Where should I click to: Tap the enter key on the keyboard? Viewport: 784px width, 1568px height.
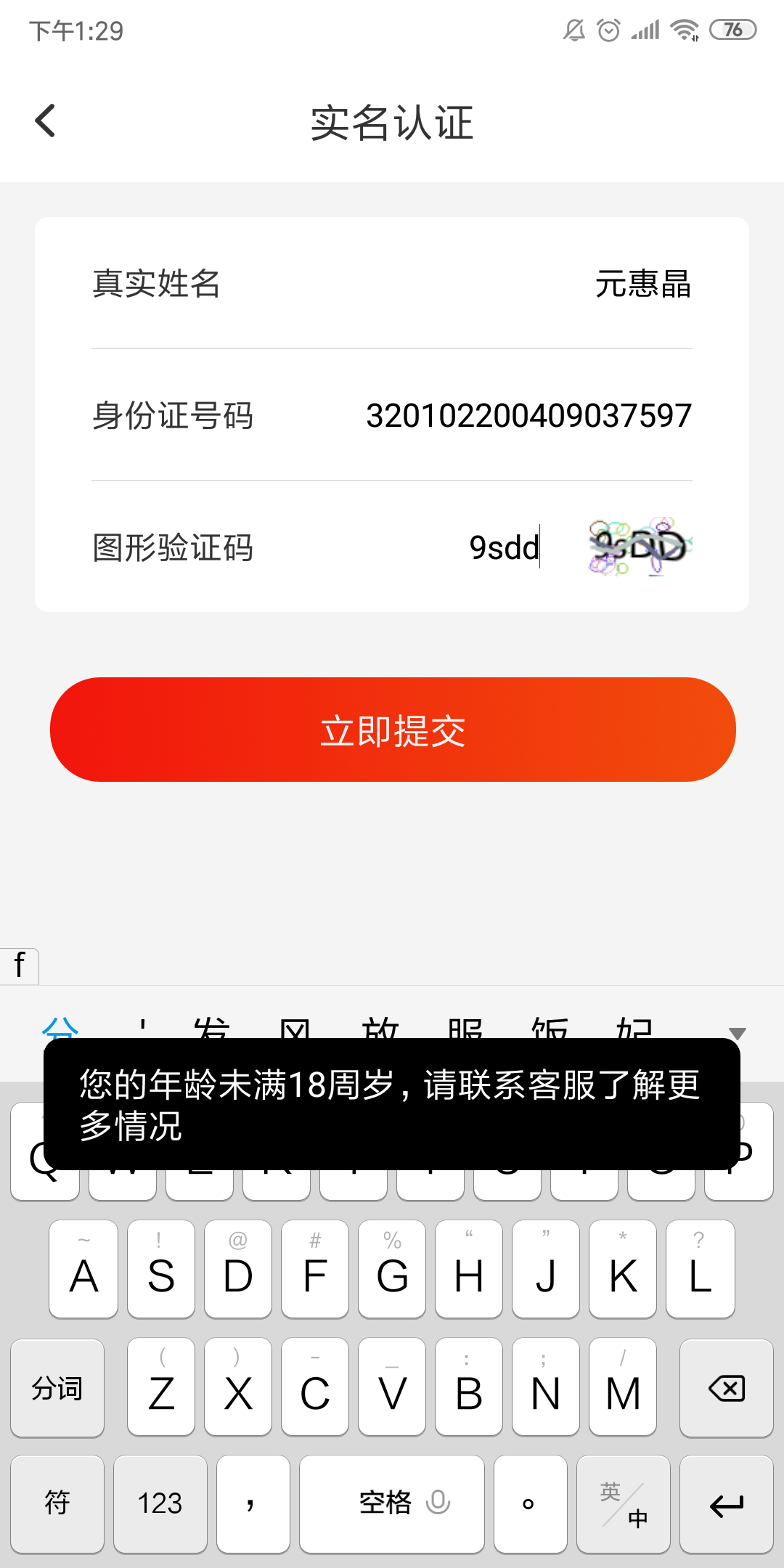[726, 1503]
